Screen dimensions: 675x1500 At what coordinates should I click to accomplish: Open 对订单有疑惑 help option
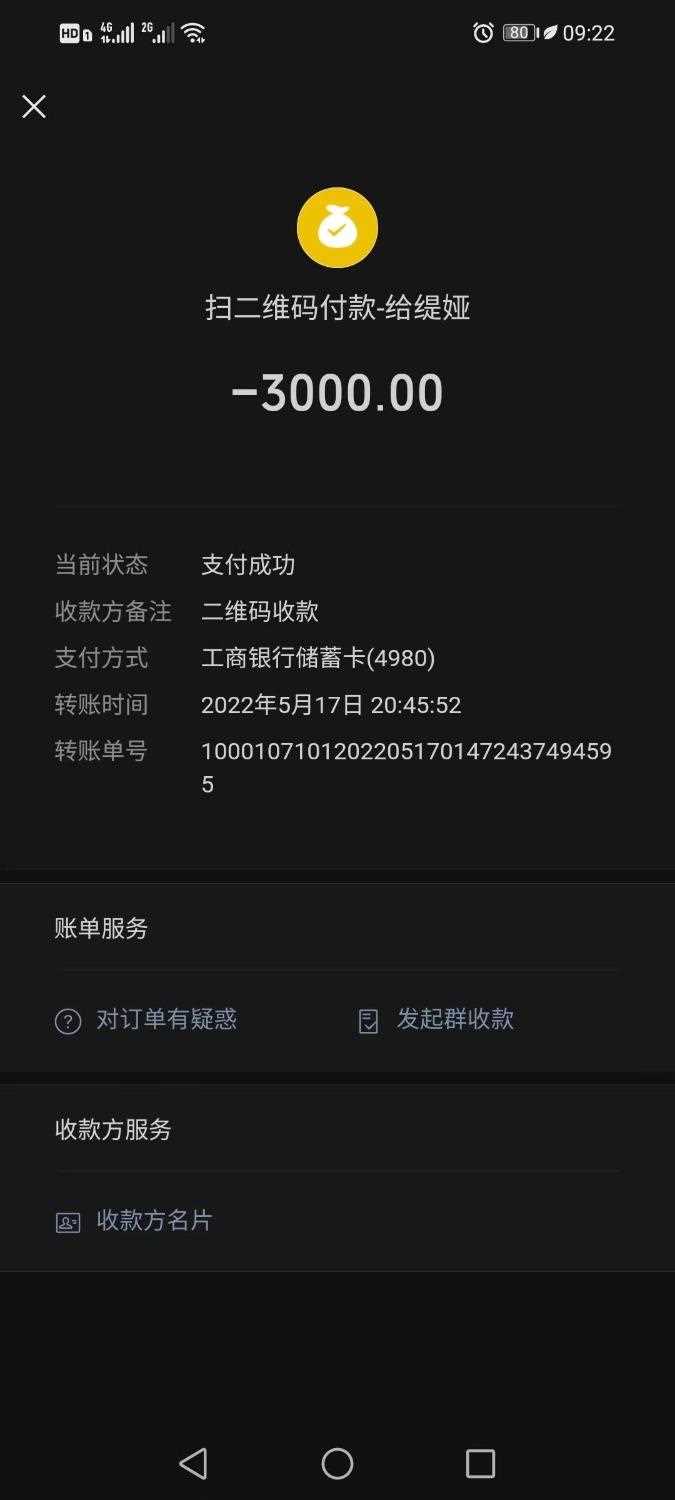(x=146, y=1020)
